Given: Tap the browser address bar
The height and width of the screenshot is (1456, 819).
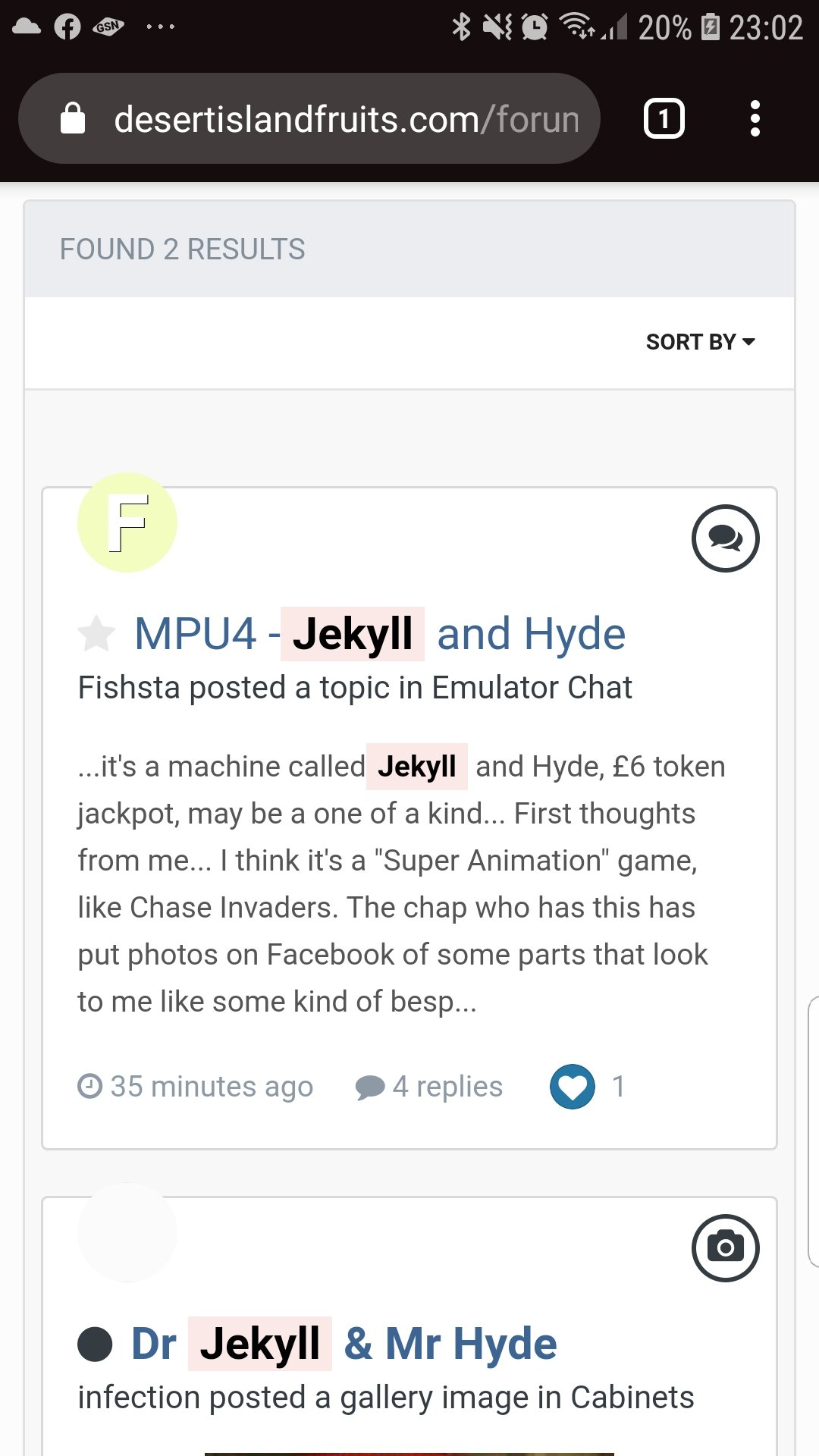Looking at the screenshot, I should (309, 118).
